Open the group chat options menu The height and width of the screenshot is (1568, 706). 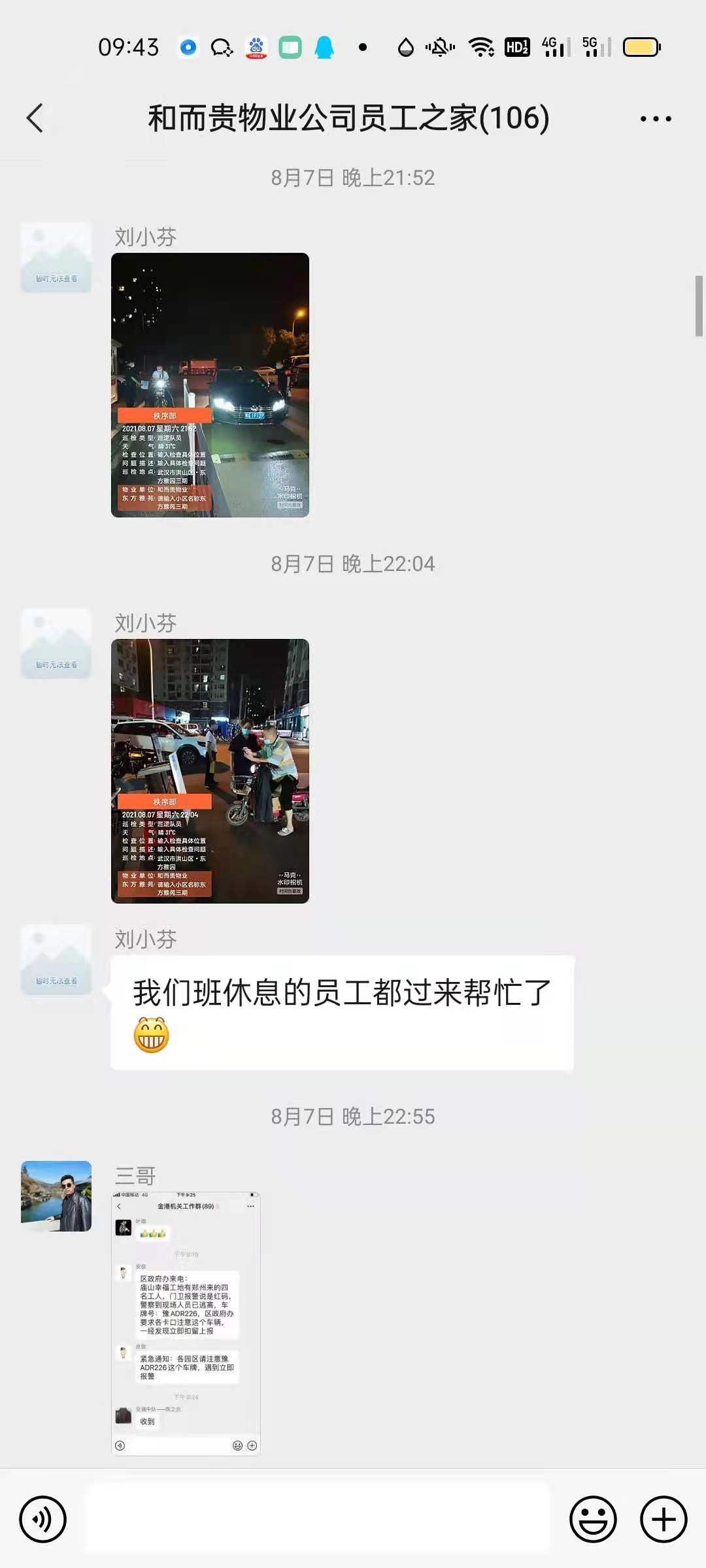tap(655, 118)
